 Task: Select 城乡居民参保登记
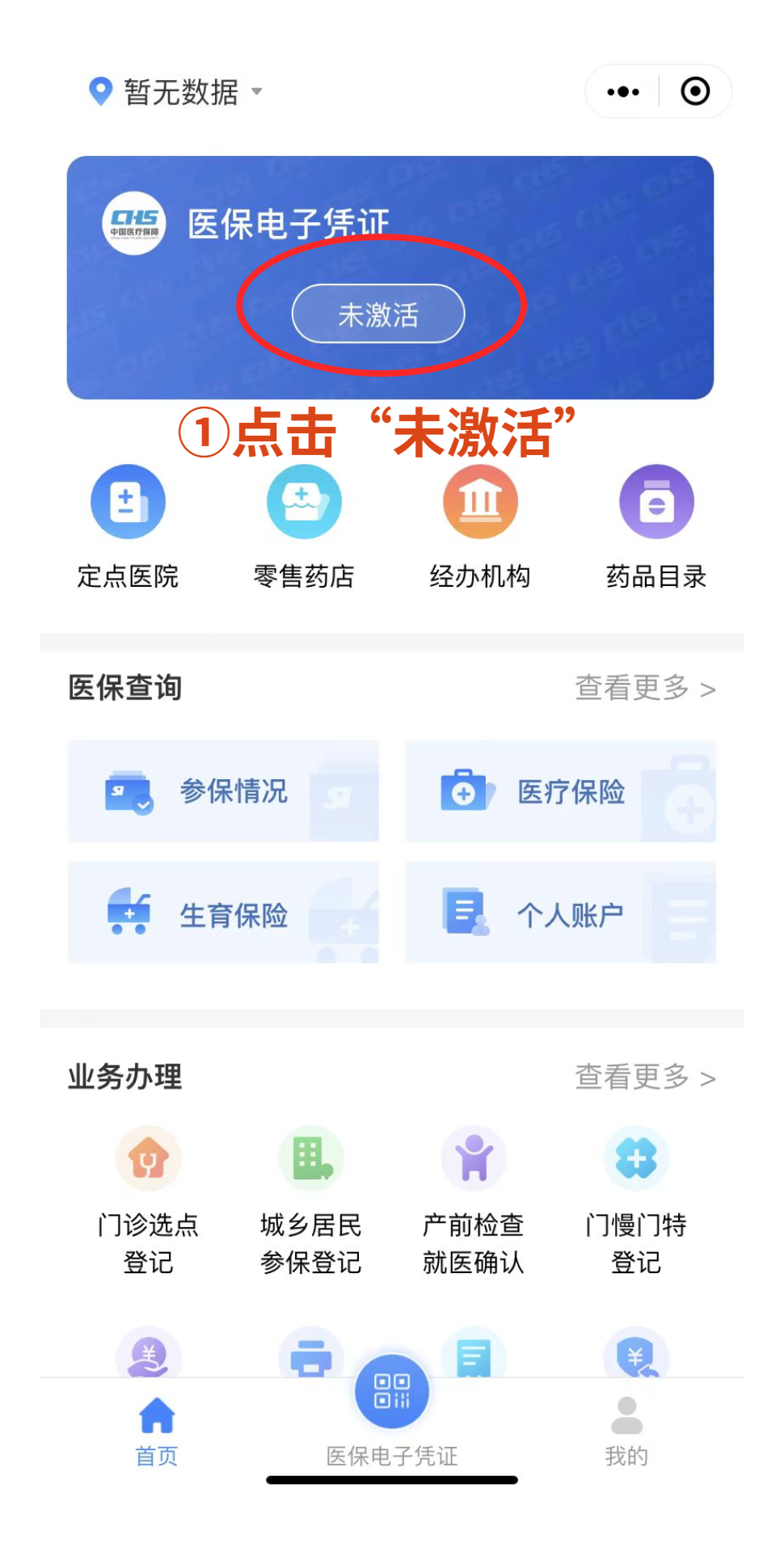pos(311,1200)
